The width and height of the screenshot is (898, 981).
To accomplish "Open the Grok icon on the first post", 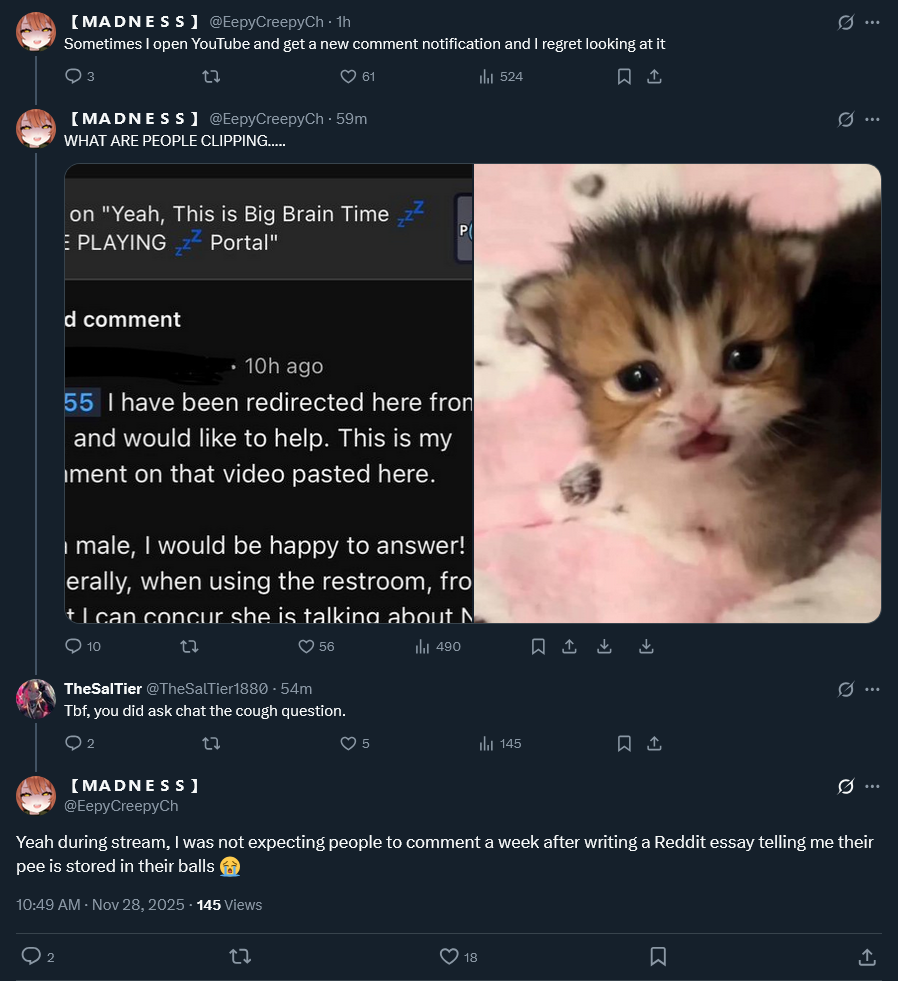I will pyautogui.click(x=845, y=21).
